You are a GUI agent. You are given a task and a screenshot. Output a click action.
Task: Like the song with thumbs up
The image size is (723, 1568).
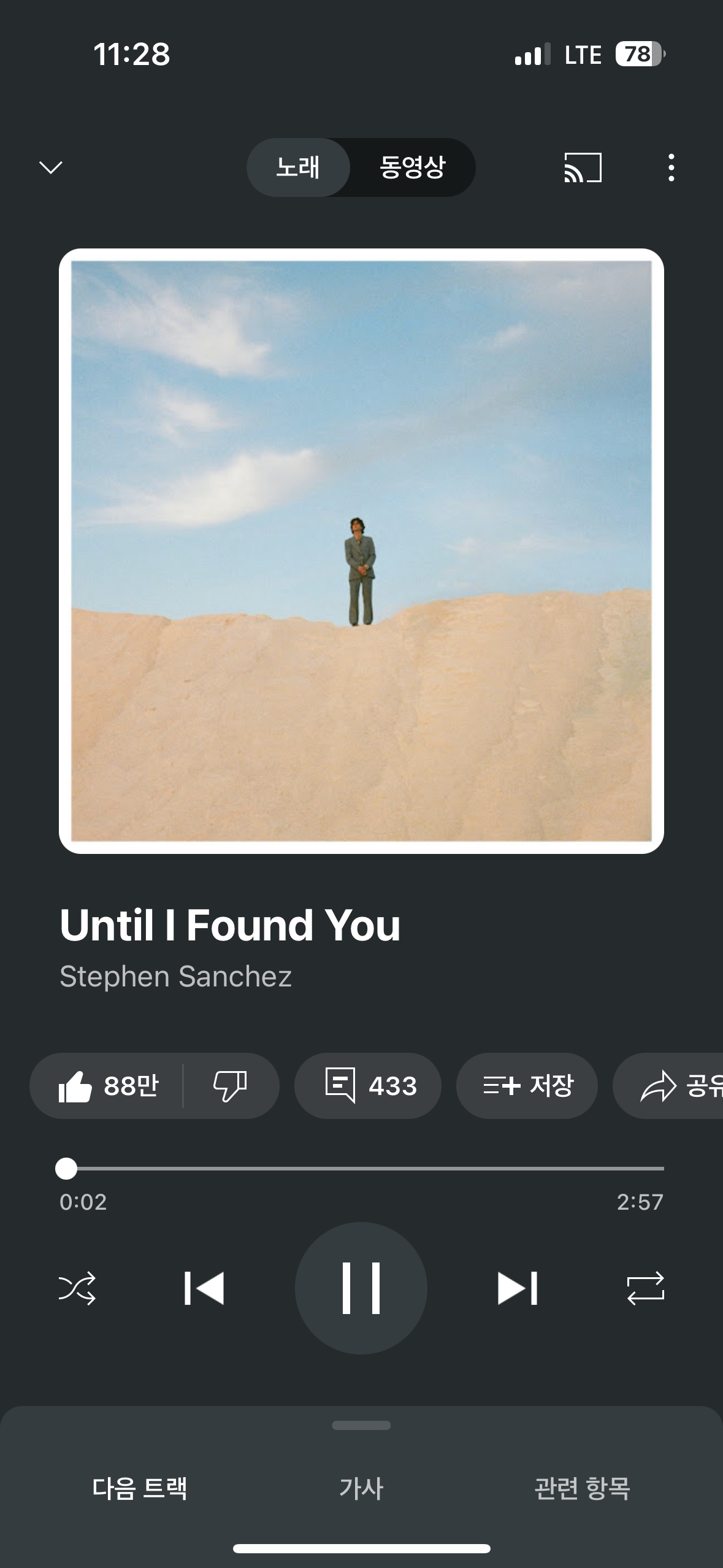(x=106, y=1086)
